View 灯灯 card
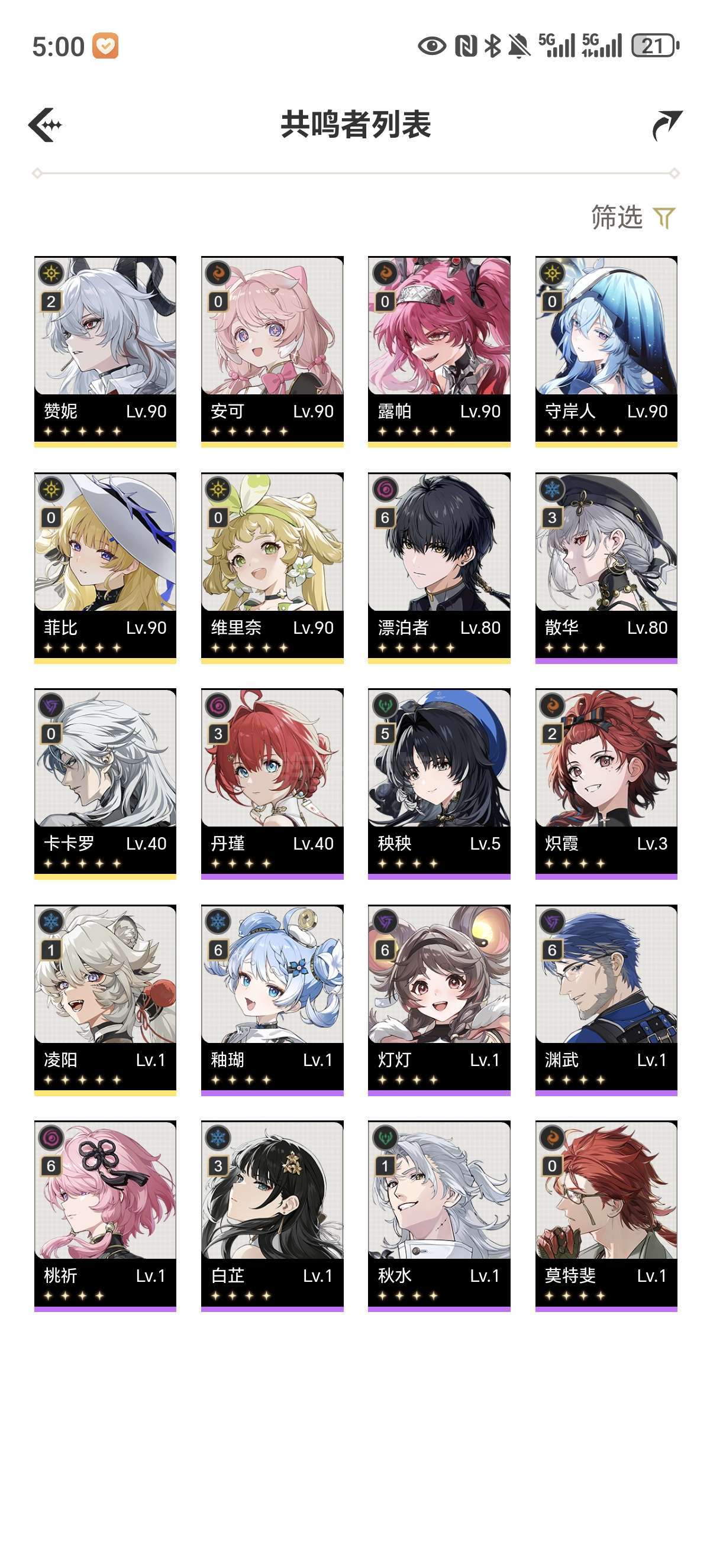Viewport: 710px width, 1568px height. [439, 1000]
